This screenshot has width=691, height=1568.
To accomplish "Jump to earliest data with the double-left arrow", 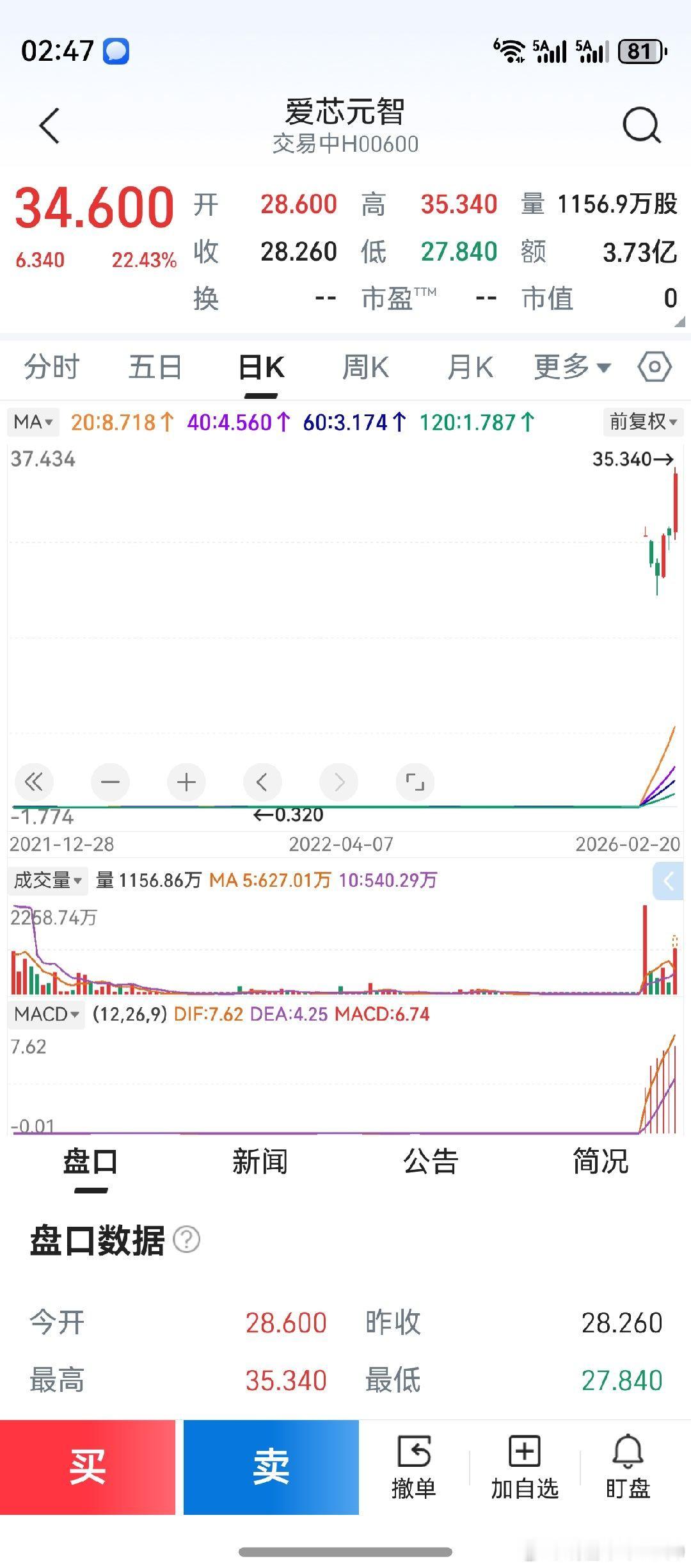I will [34, 782].
